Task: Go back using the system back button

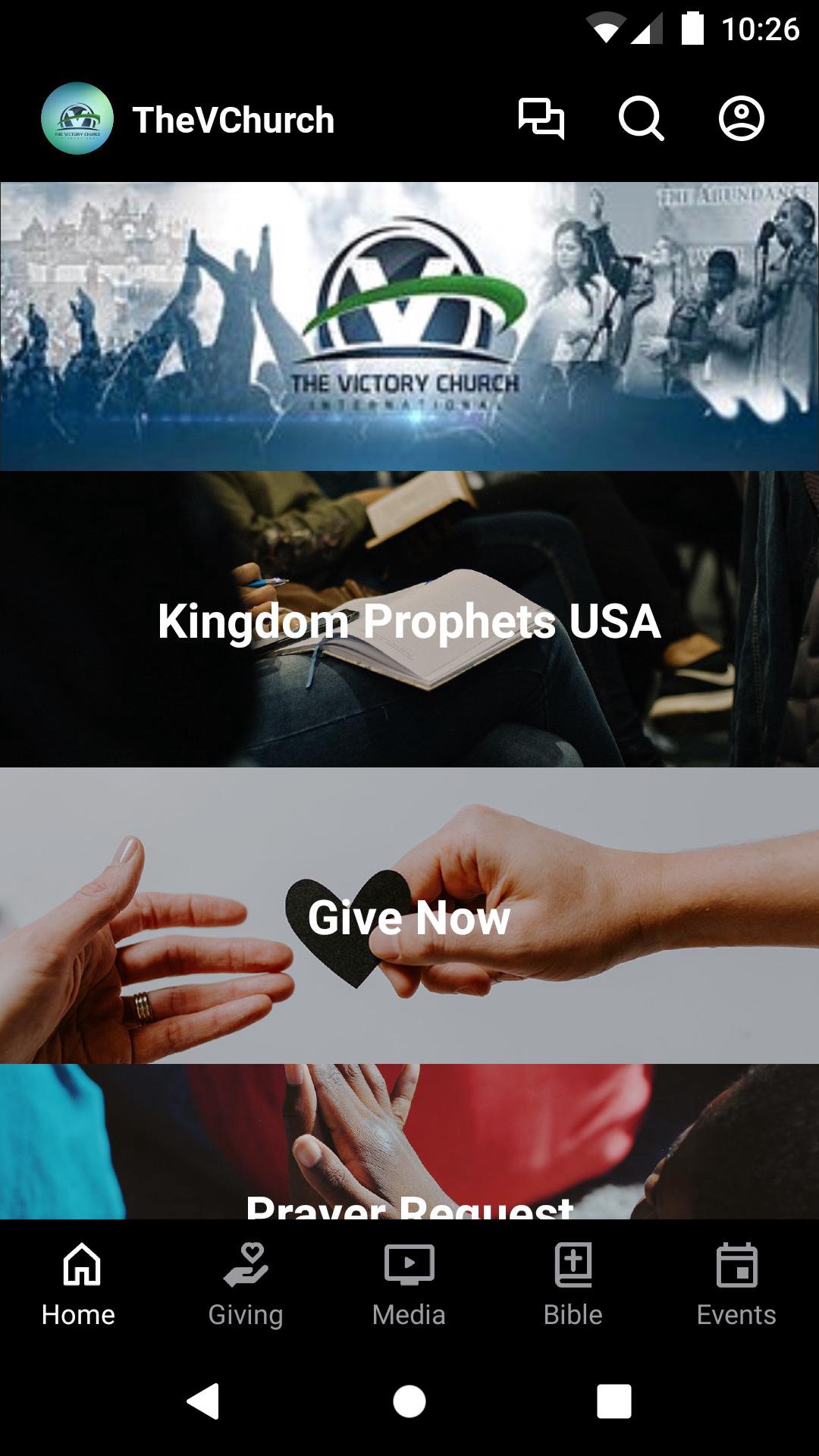Action: click(x=203, y=1401)
